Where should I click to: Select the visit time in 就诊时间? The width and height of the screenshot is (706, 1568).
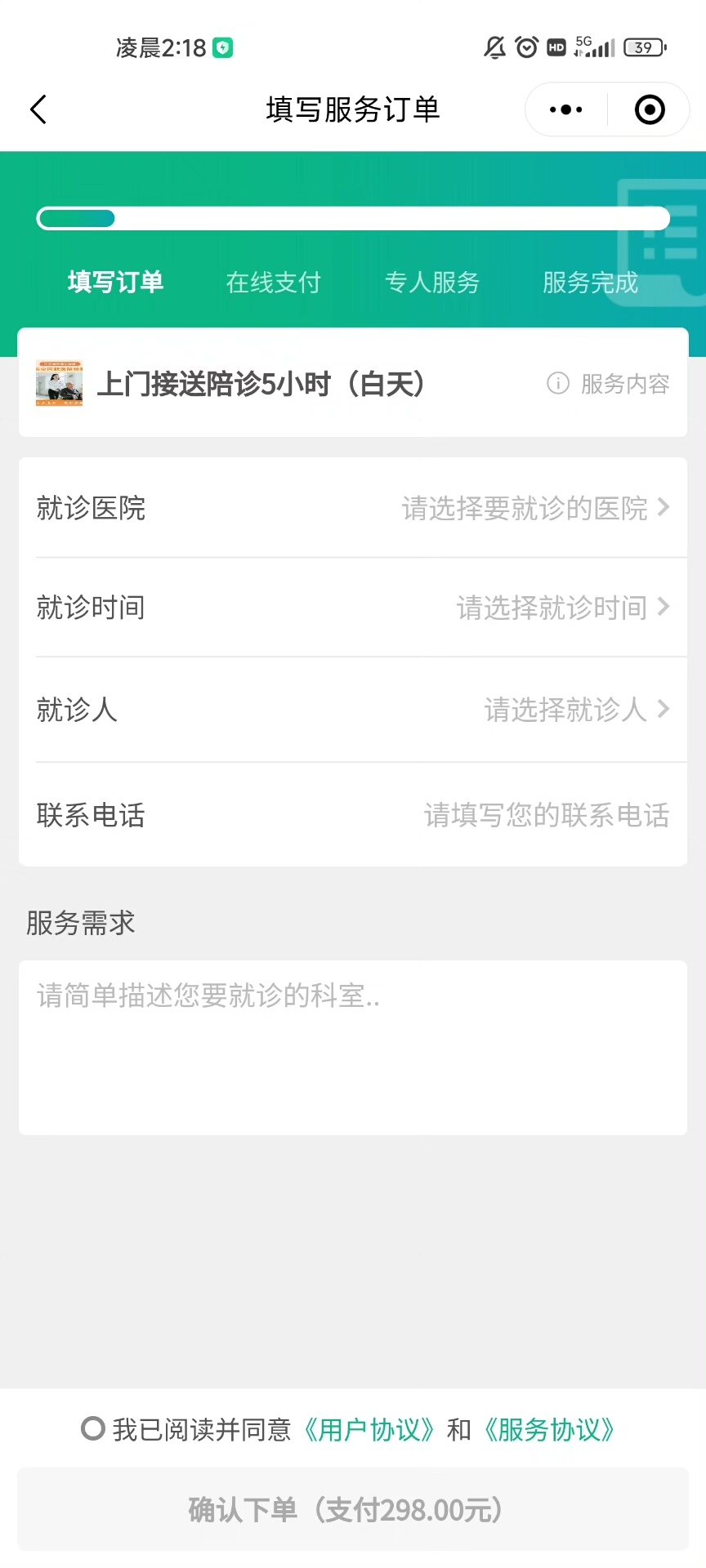click(562, 608)
